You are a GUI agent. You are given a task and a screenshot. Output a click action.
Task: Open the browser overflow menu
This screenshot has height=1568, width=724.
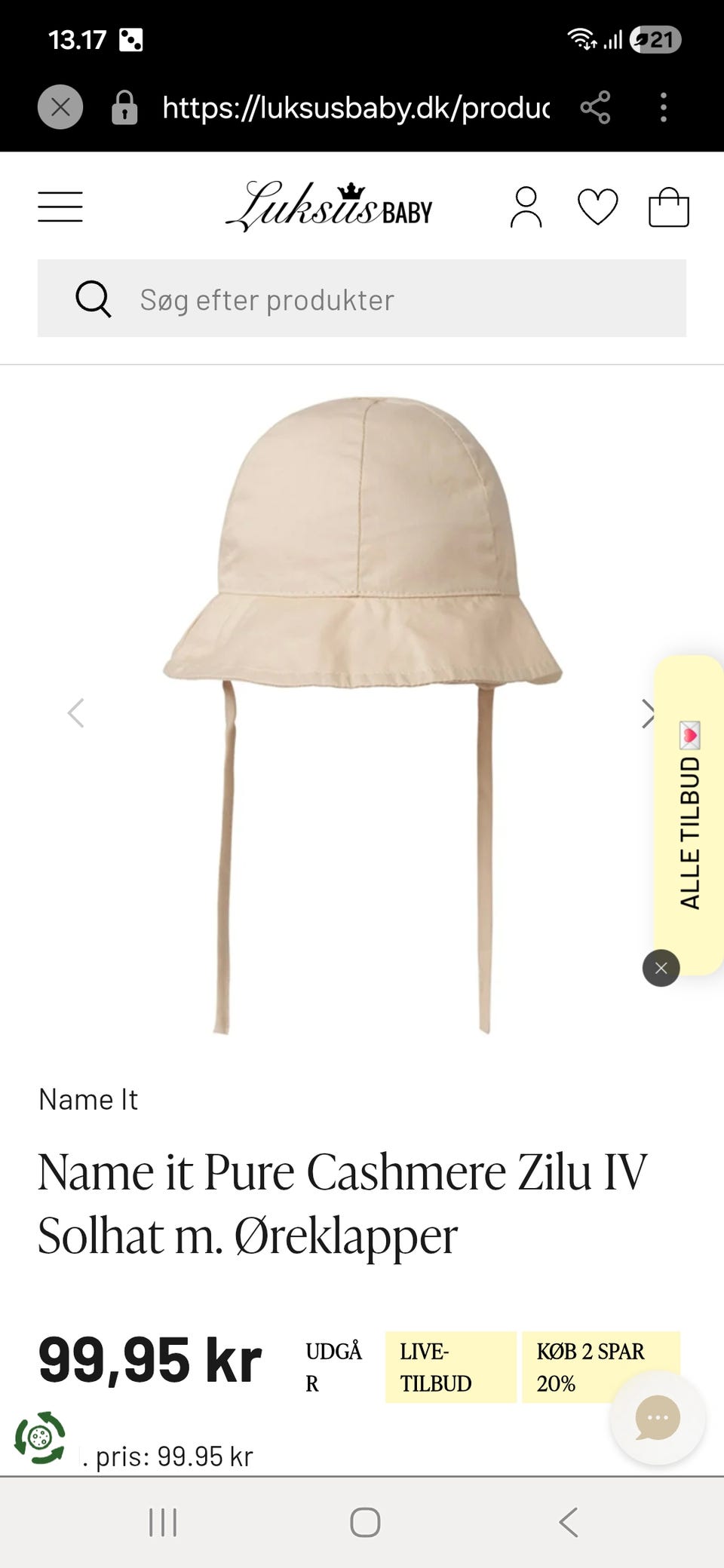tap(663, 108)
